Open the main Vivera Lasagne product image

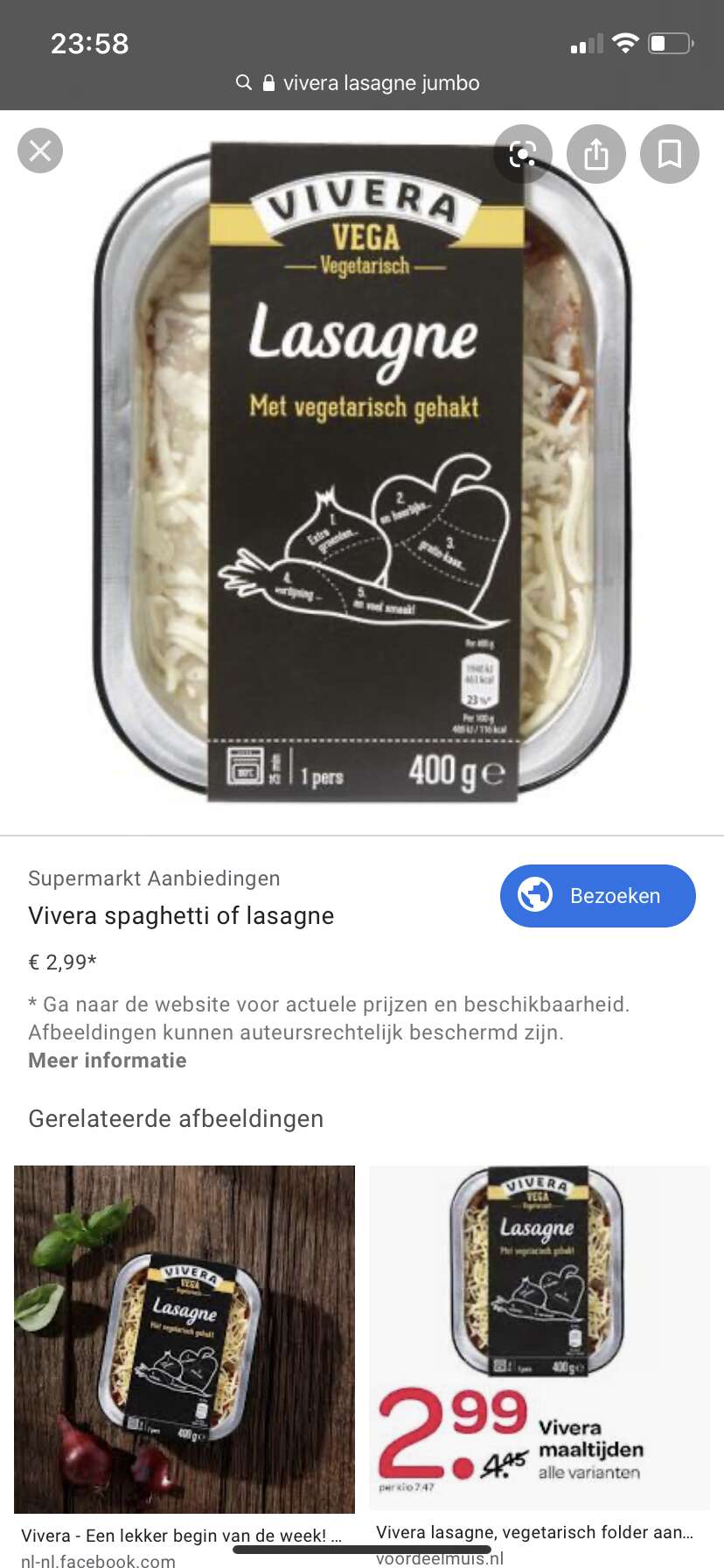click(362, 472)
